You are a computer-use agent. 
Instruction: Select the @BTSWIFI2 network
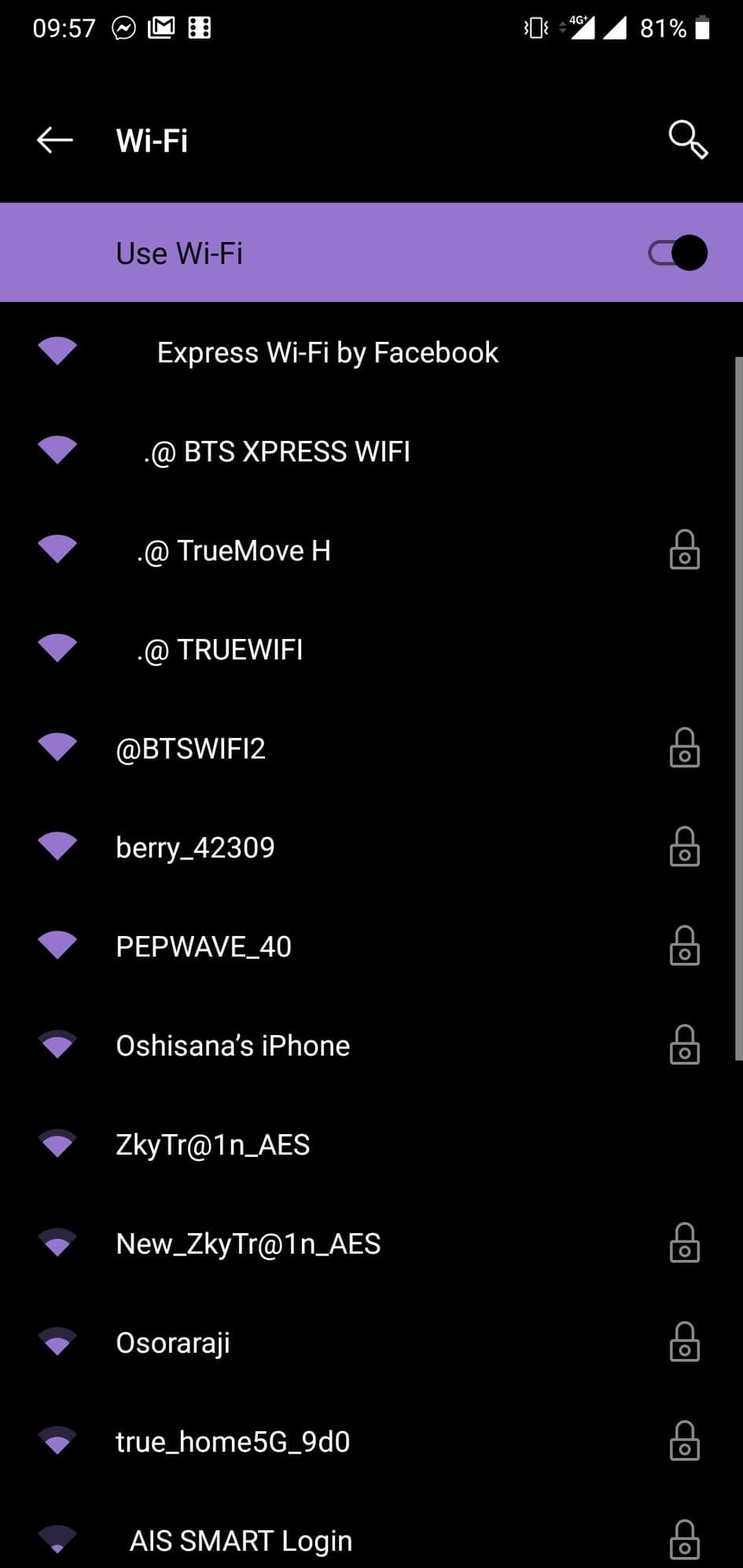(191, 749)
